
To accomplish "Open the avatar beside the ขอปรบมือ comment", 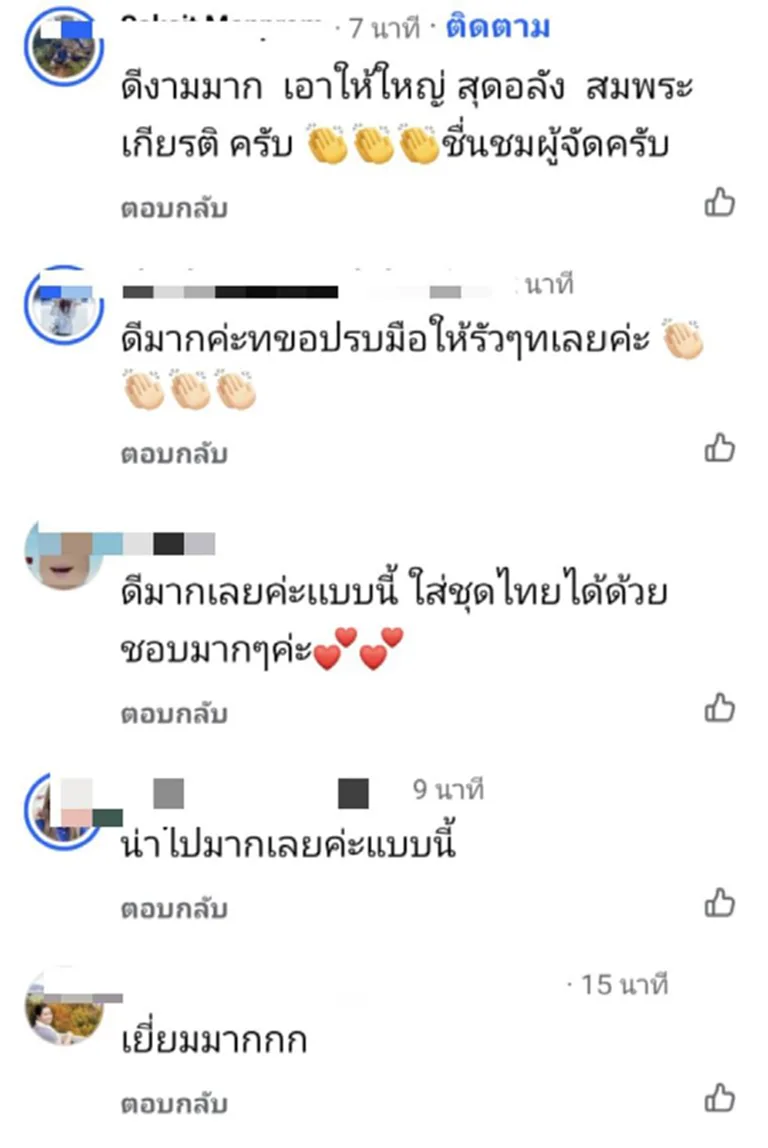I will (x=63, y=305).
